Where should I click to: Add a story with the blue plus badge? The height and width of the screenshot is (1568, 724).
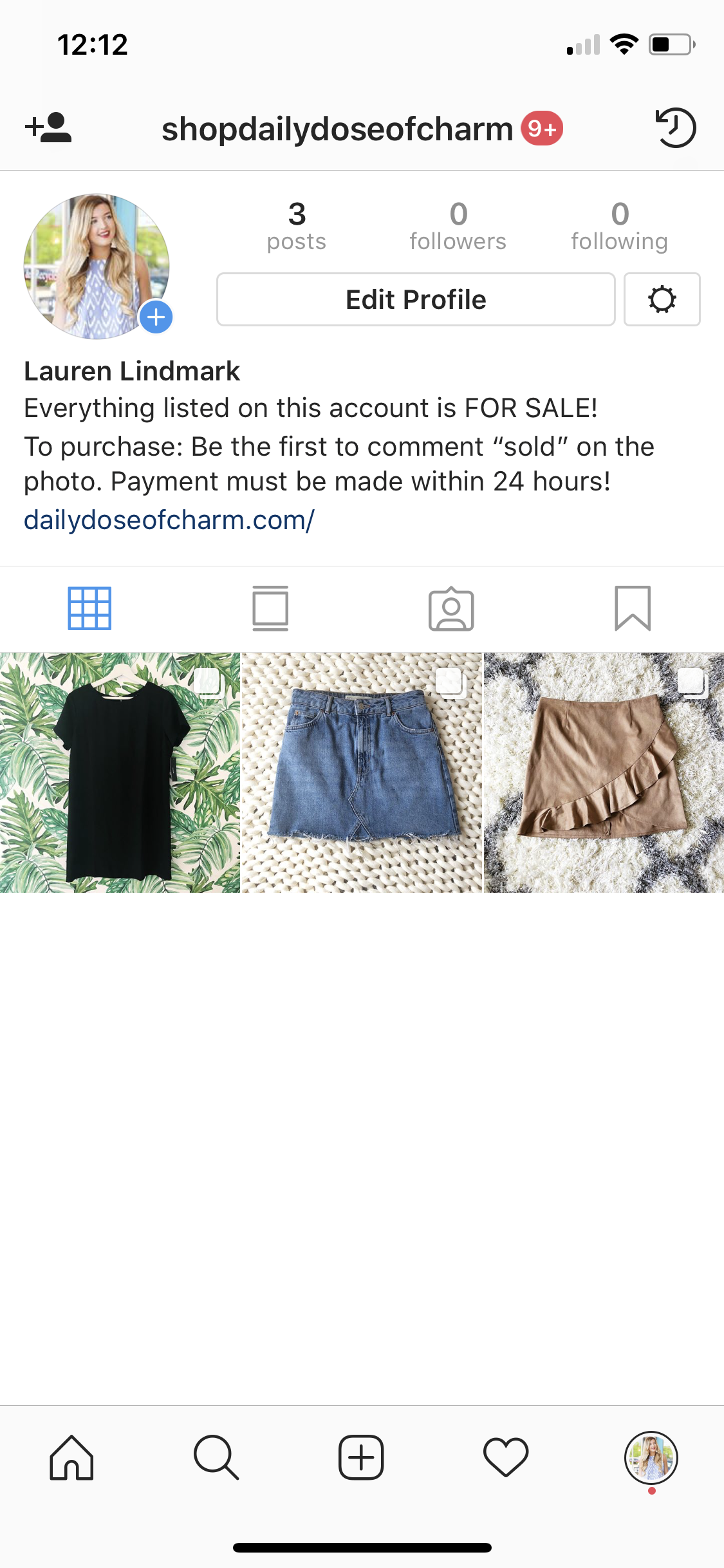click(156, 317)
